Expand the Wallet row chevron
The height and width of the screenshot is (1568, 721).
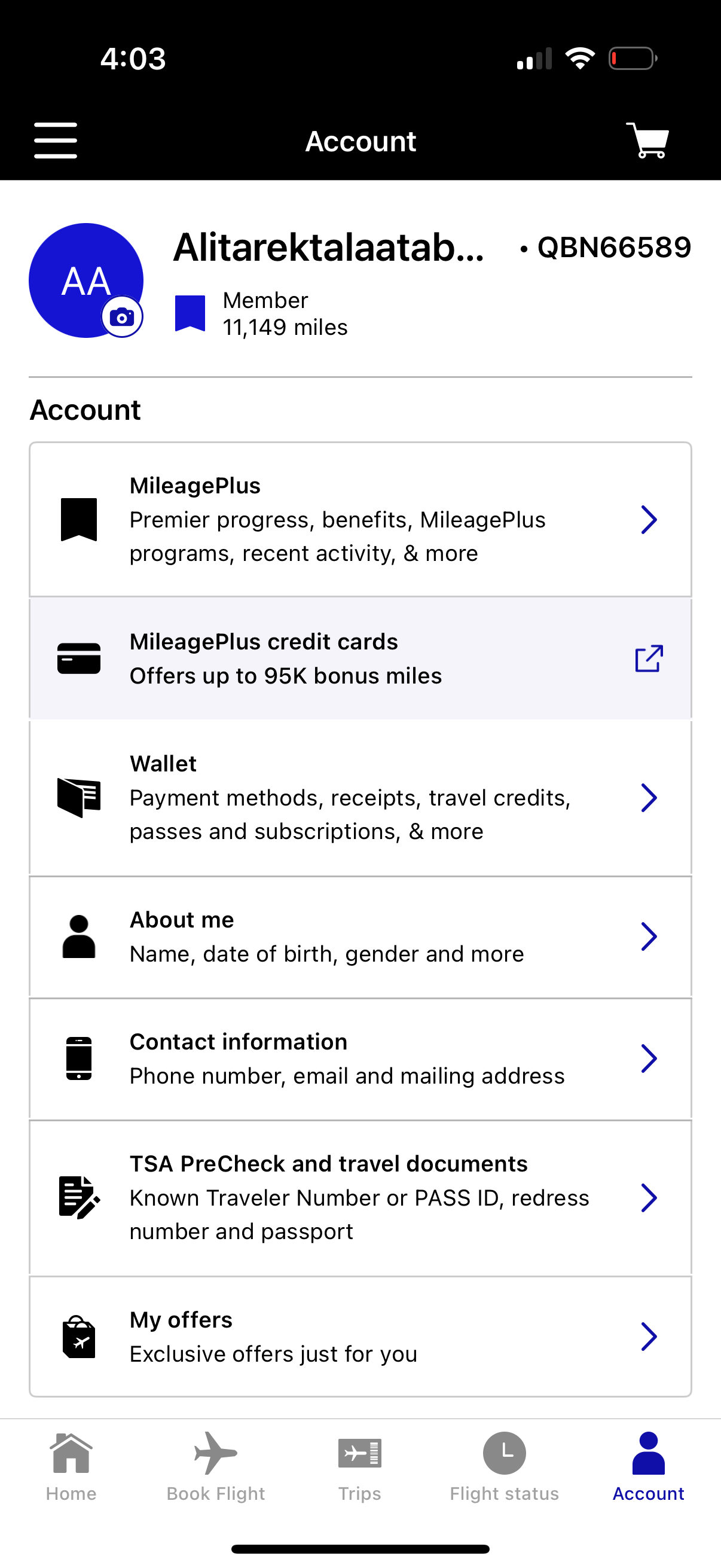(649, 797)
